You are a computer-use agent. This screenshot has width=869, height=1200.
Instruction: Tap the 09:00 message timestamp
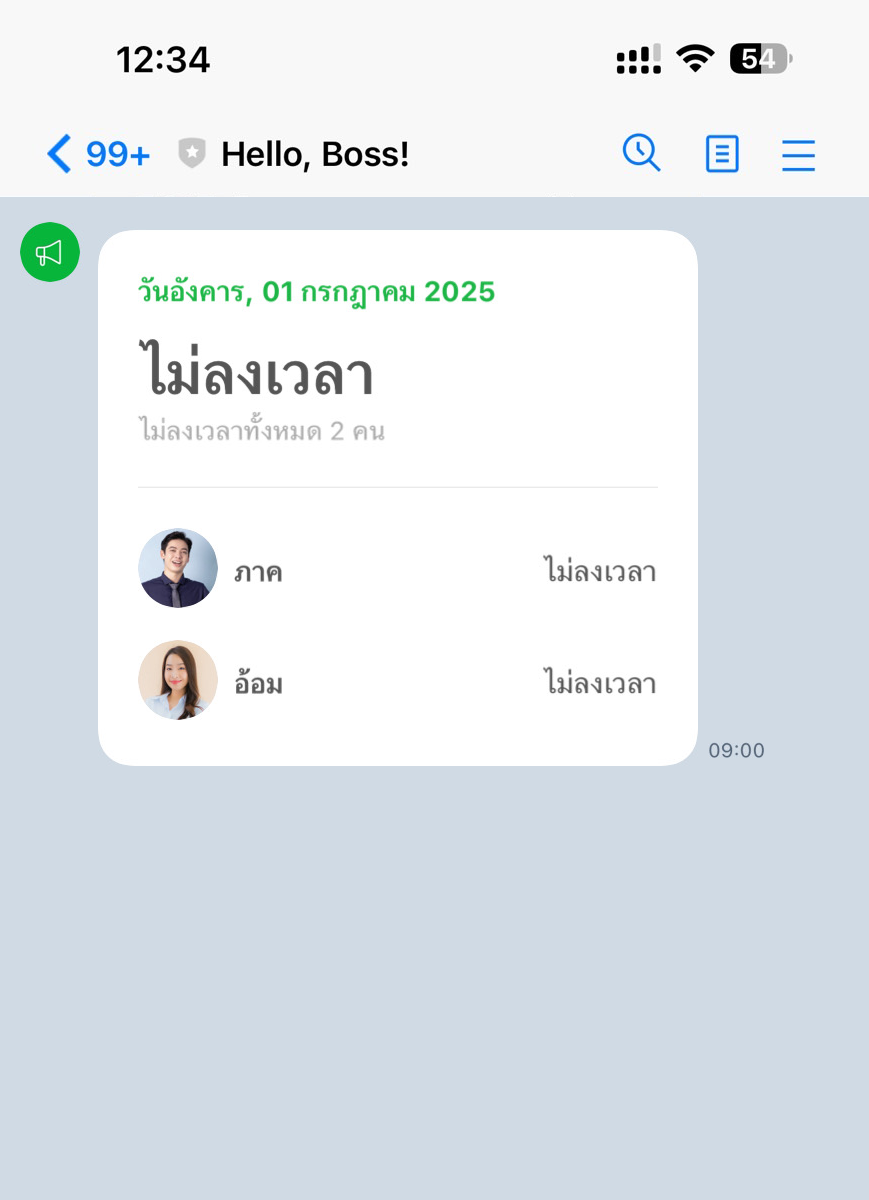[x=737, y=750]
